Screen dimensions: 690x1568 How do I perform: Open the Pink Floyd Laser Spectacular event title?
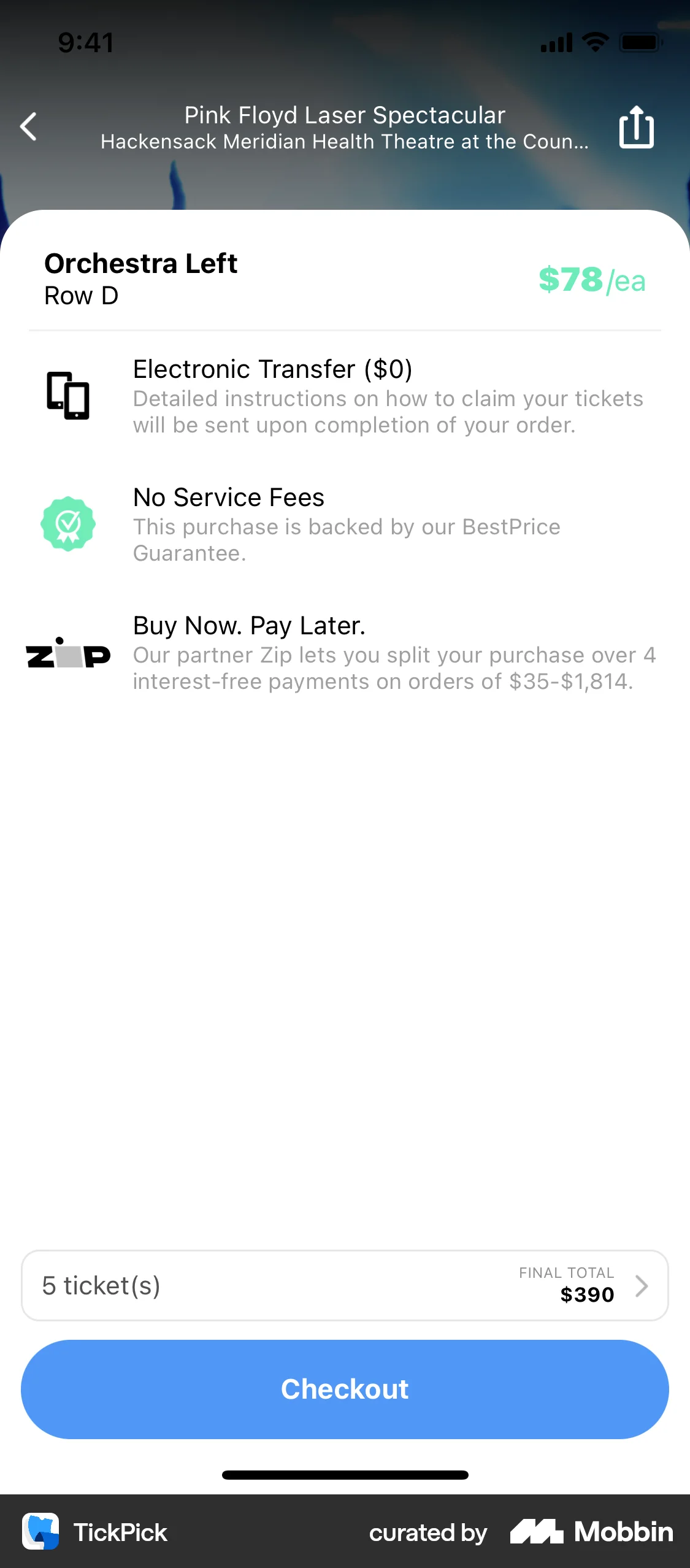coord(344,114)
